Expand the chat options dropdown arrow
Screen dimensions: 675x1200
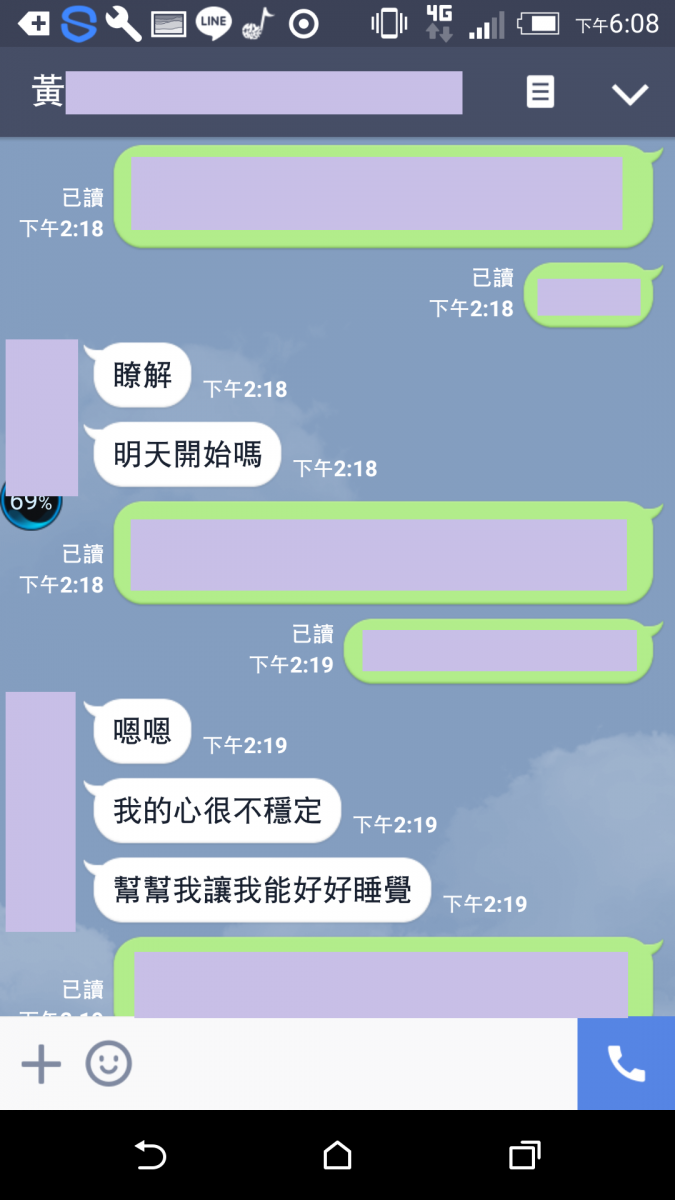[630, 94]
